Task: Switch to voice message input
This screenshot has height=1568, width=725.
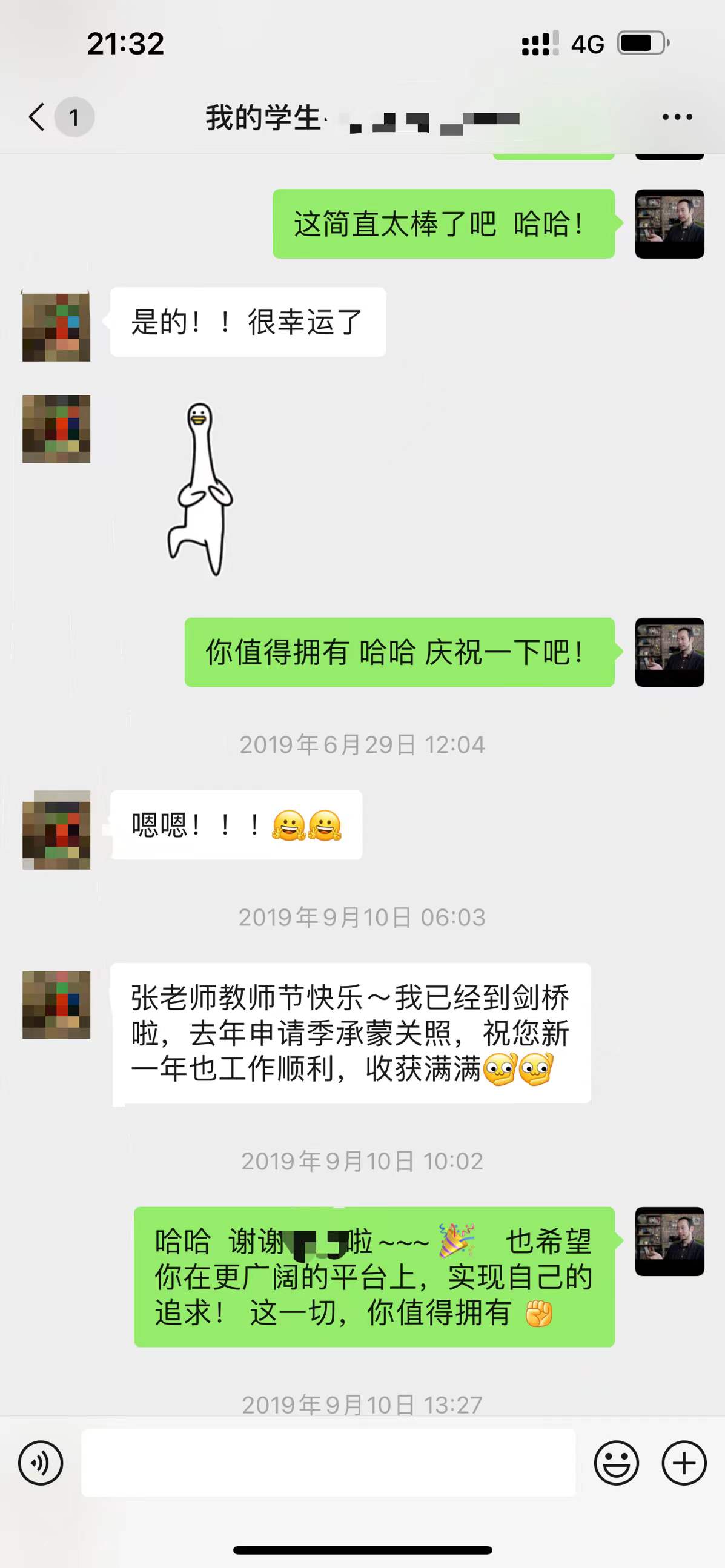Action: click(x=41, y=1463)
